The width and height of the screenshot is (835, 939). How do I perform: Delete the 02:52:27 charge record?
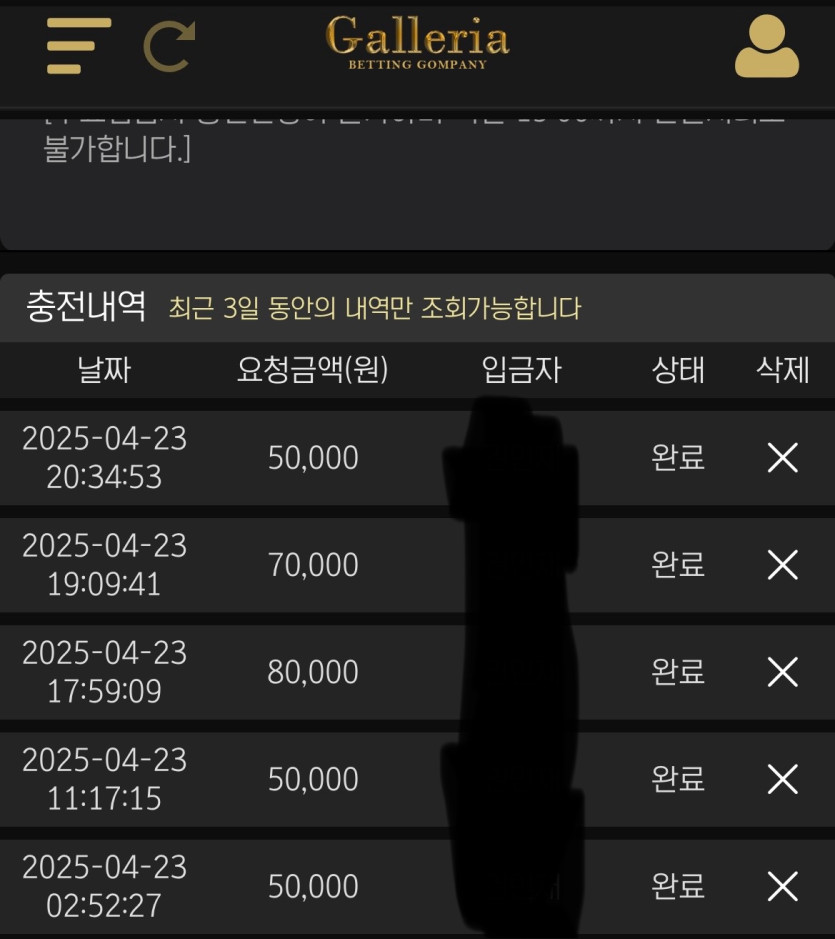[782, 886]
